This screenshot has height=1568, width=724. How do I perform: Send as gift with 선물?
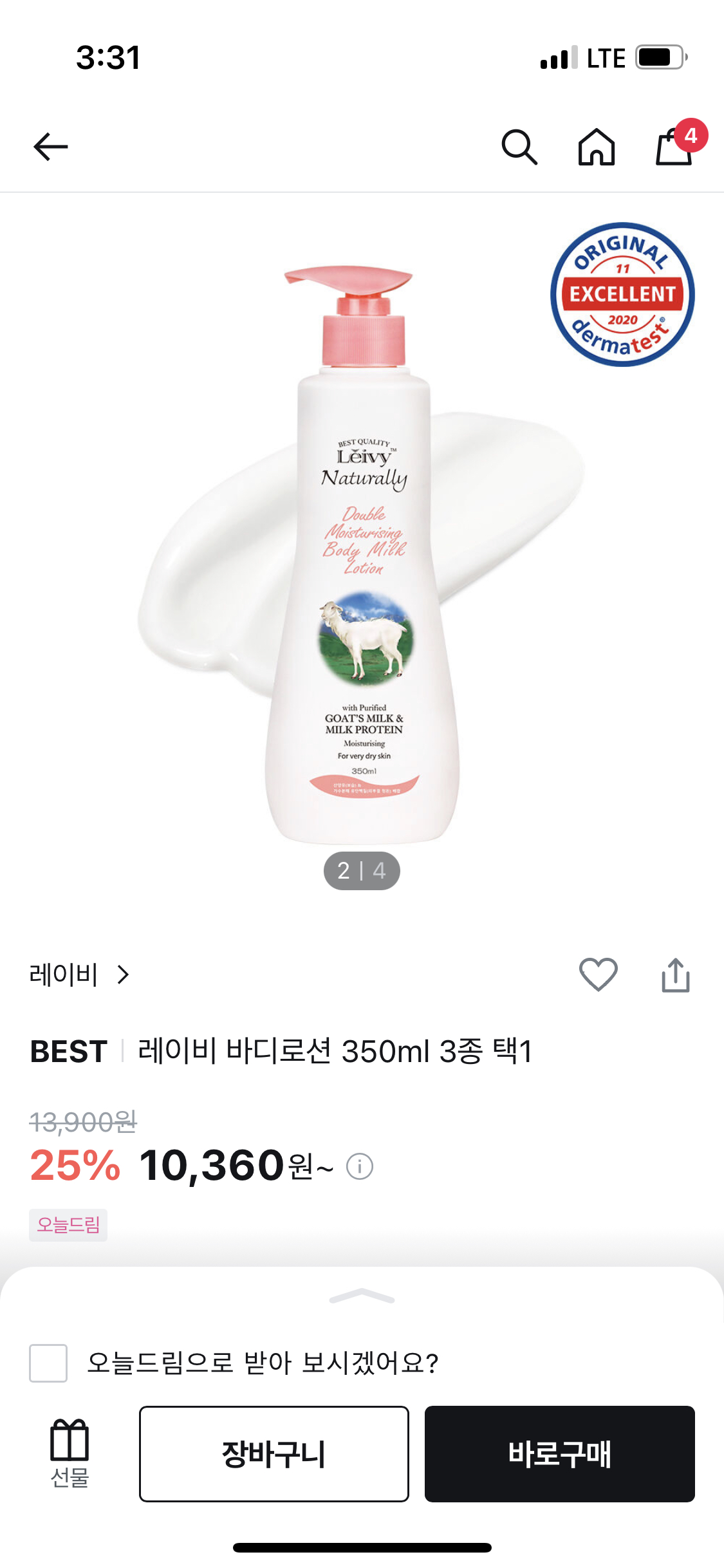point(70,1453)
